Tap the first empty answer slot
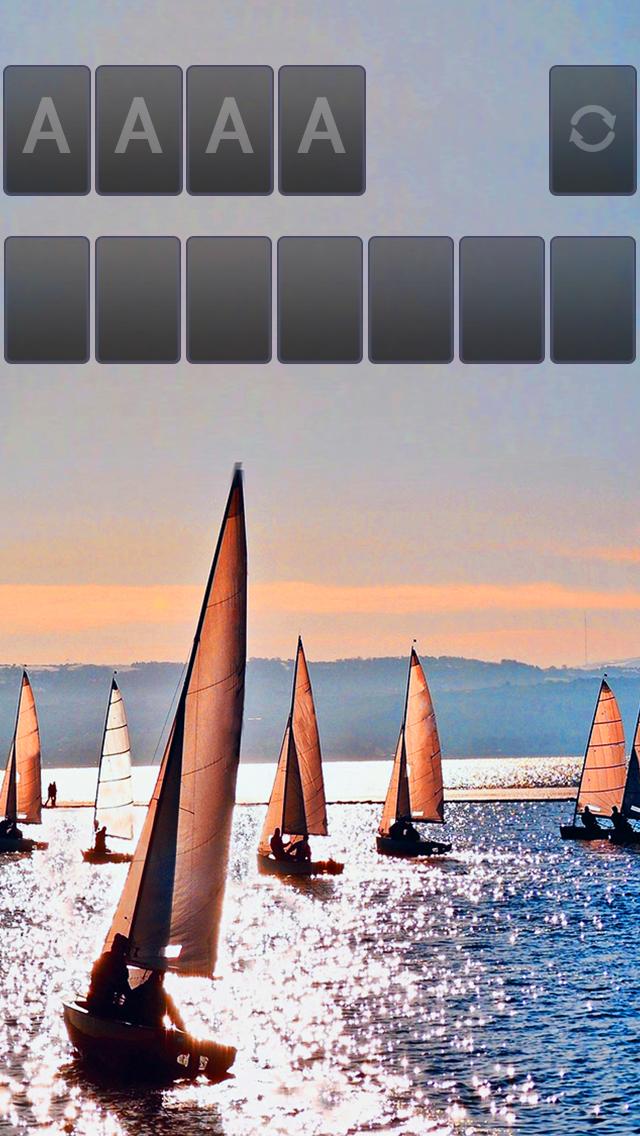This screenshot has width=640, height=1136. coord(47,299)
